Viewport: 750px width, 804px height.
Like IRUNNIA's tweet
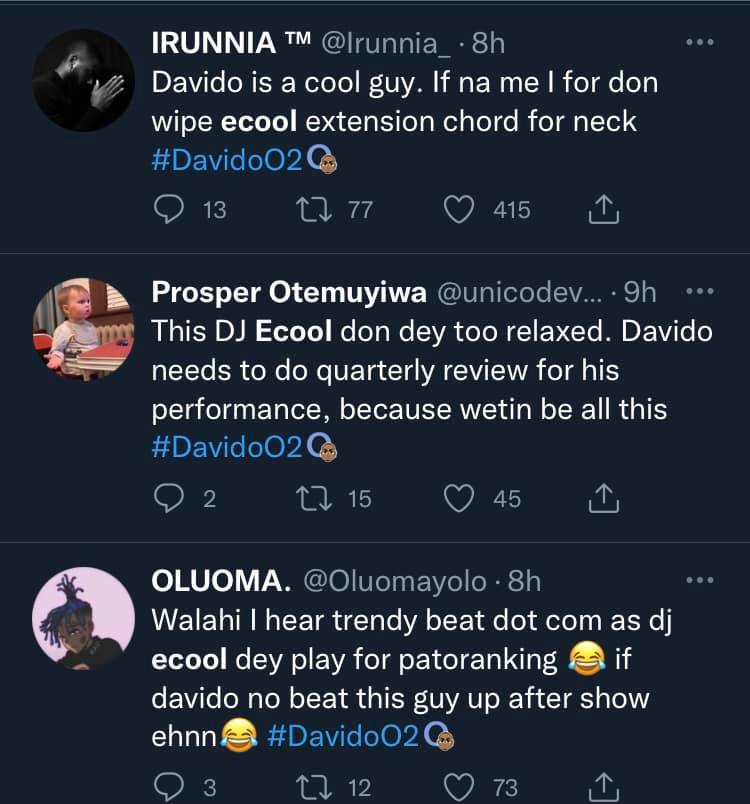[x=459, y=209]
